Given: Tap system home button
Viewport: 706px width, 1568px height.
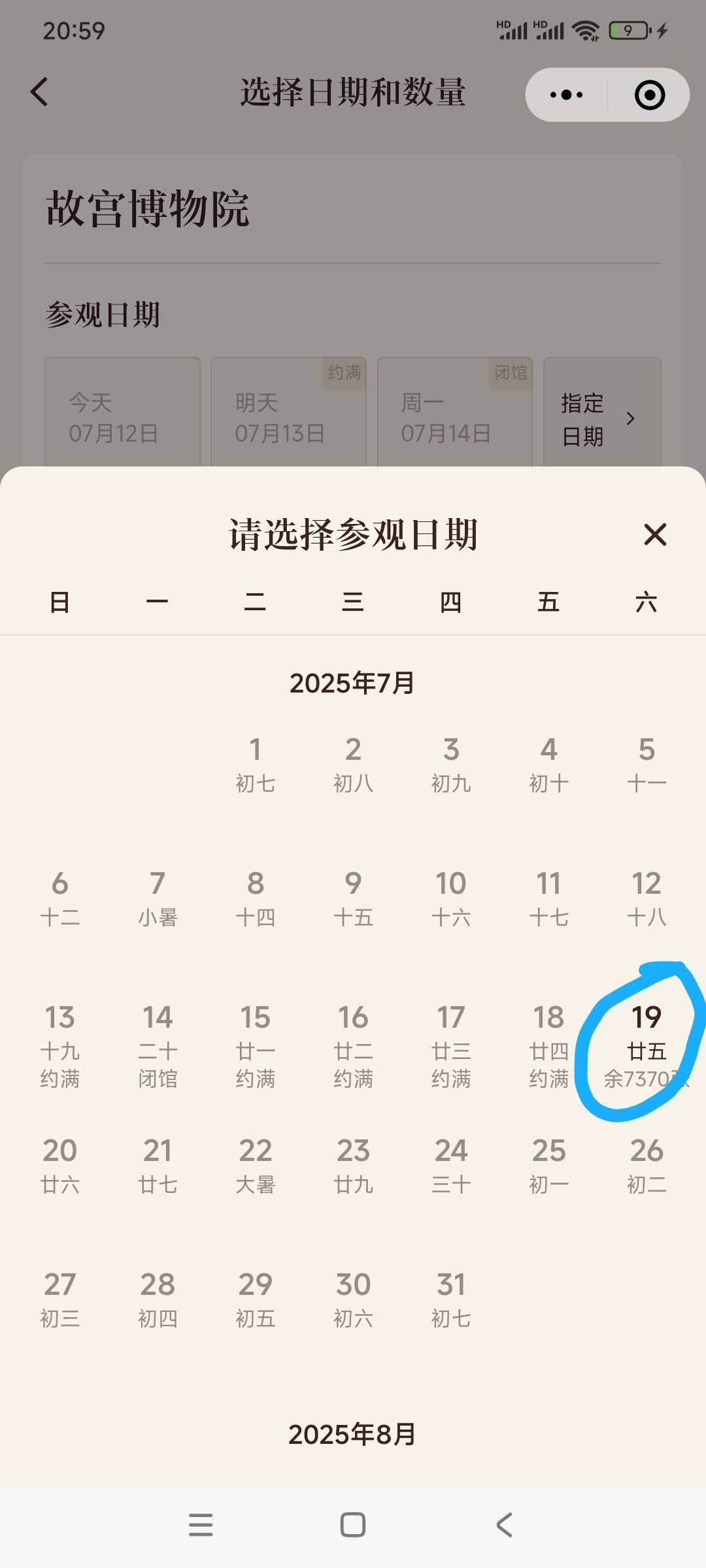Looking at the screenshot, I should point(353,1525).
